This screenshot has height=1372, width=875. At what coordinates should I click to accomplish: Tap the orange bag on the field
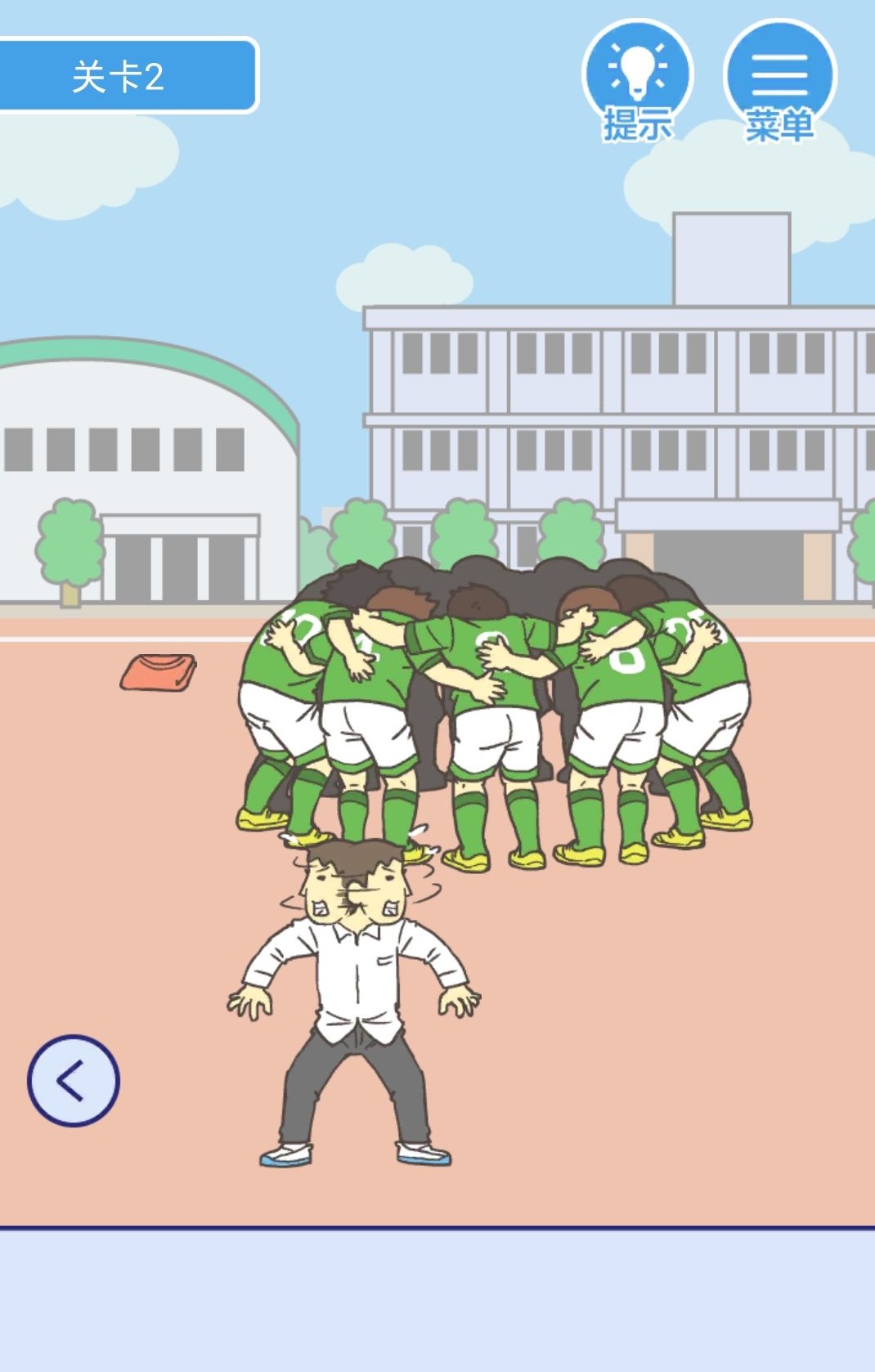pos(159,673)
